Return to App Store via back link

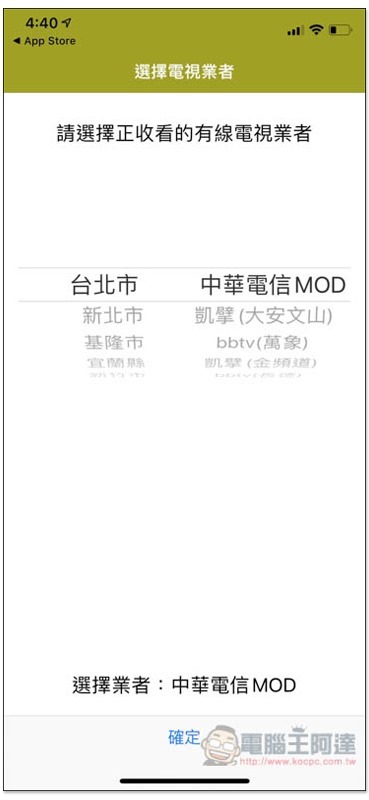pos(44,41)
